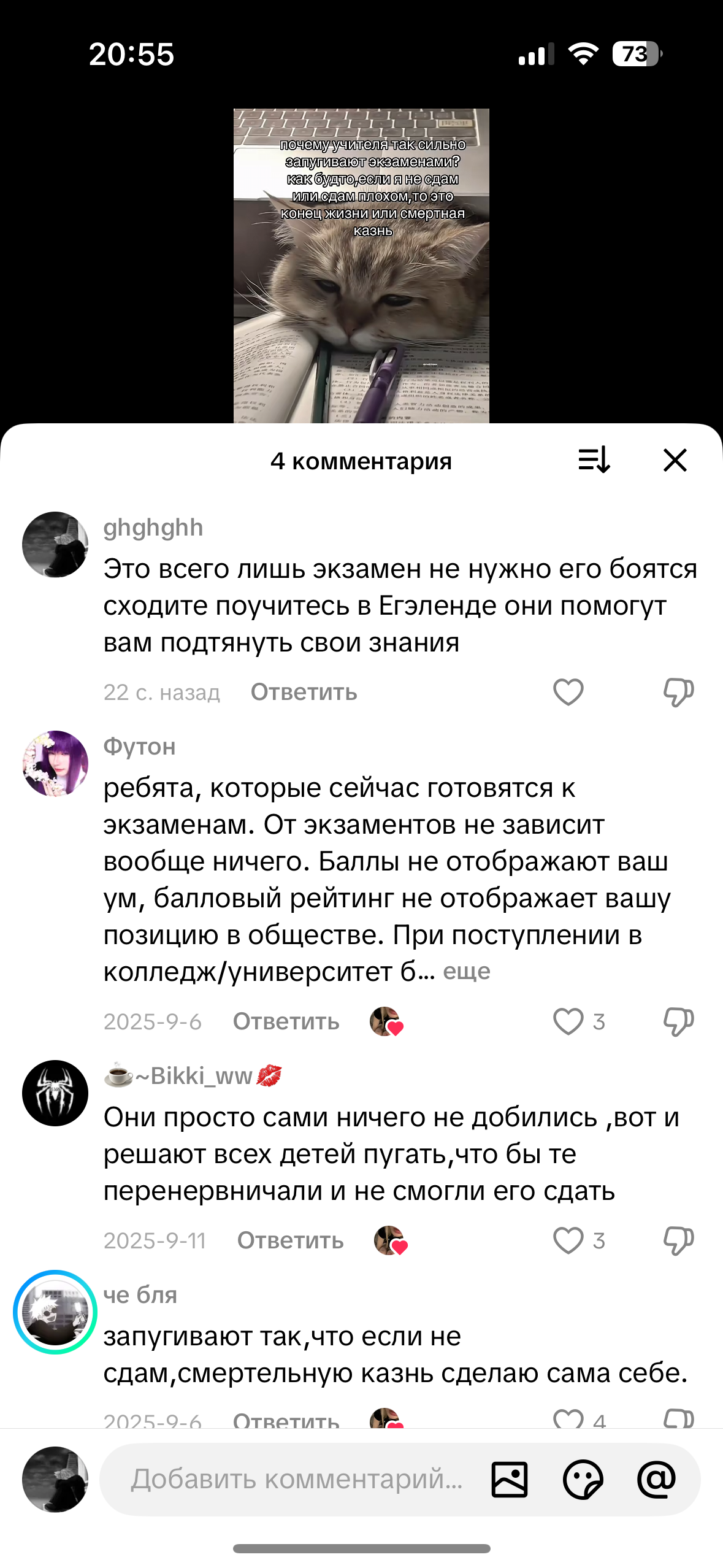The width and height of the screenshot is (723, 1568).
Task: Dislike the comment by Футон
Action: pyautogui.click(x=678, y=1021)
